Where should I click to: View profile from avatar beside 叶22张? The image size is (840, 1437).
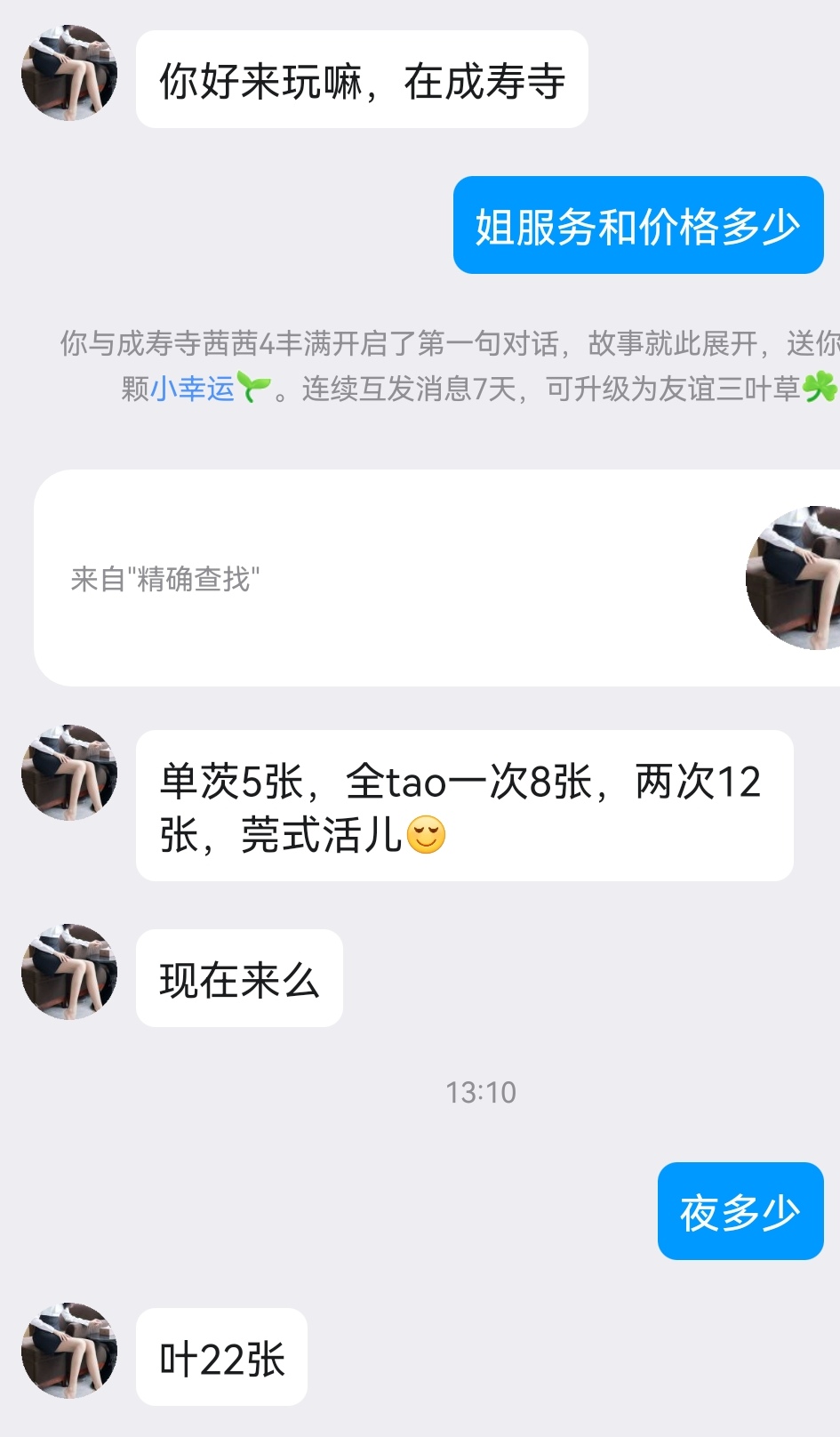(69, 1351)
